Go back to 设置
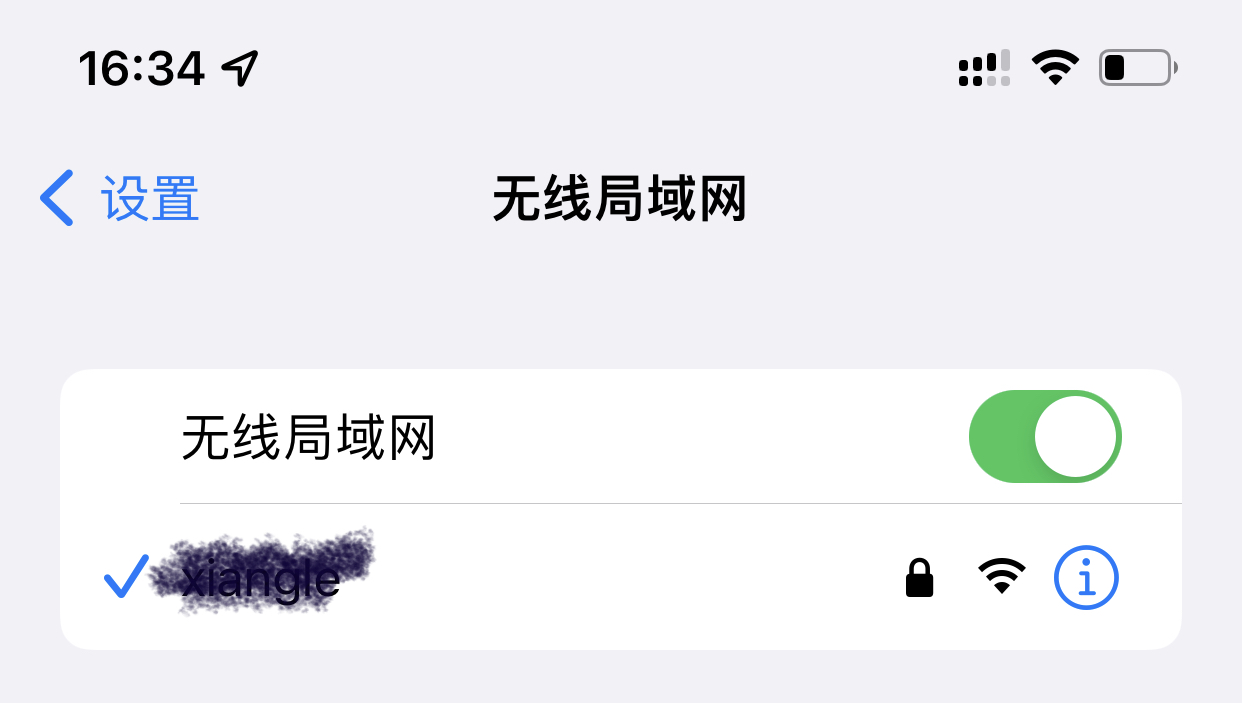The height and width of the screenshot is (703, 1242). pos(120,198)
